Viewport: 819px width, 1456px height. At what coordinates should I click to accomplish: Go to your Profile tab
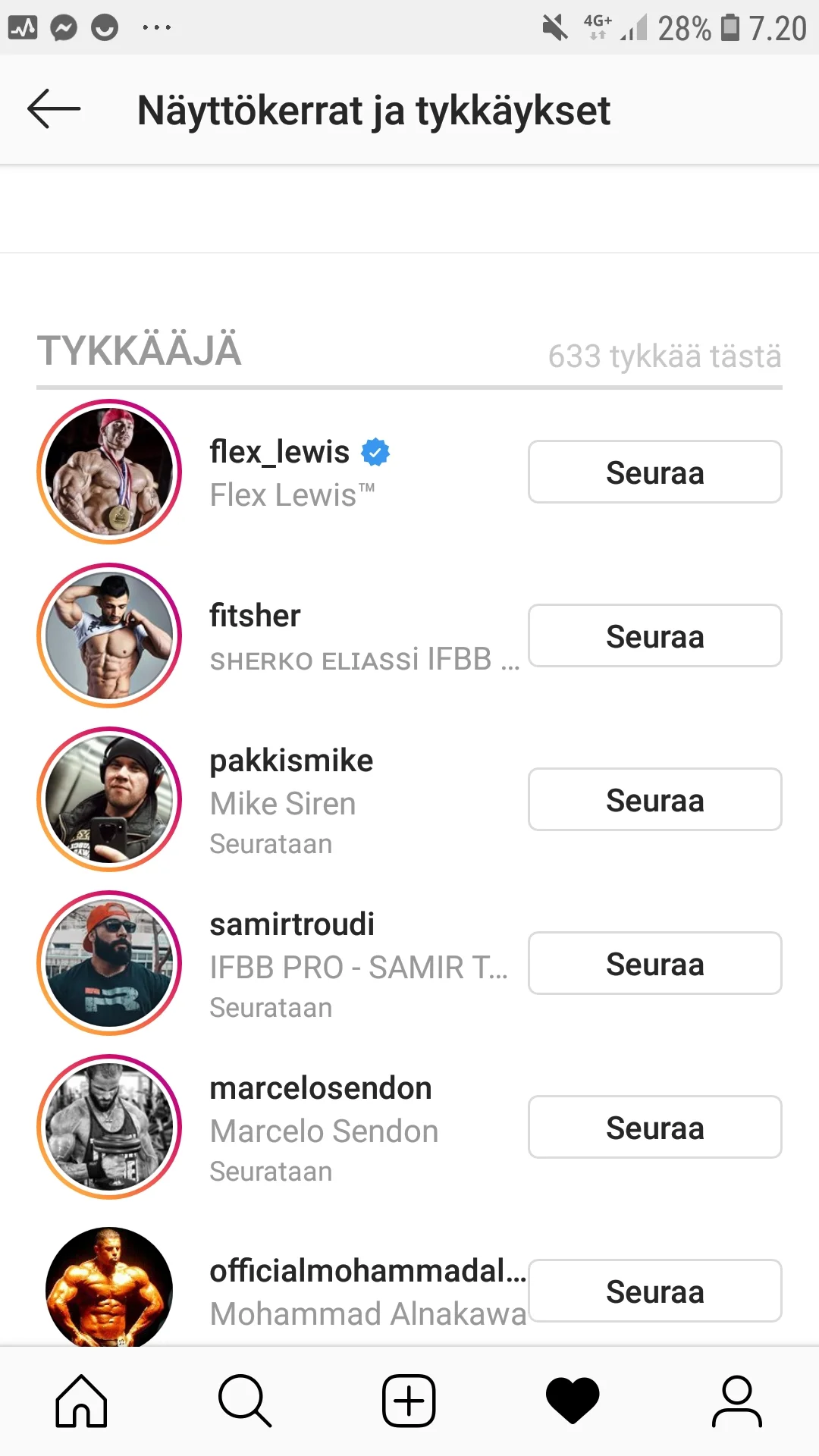(x=736, y=1401)
